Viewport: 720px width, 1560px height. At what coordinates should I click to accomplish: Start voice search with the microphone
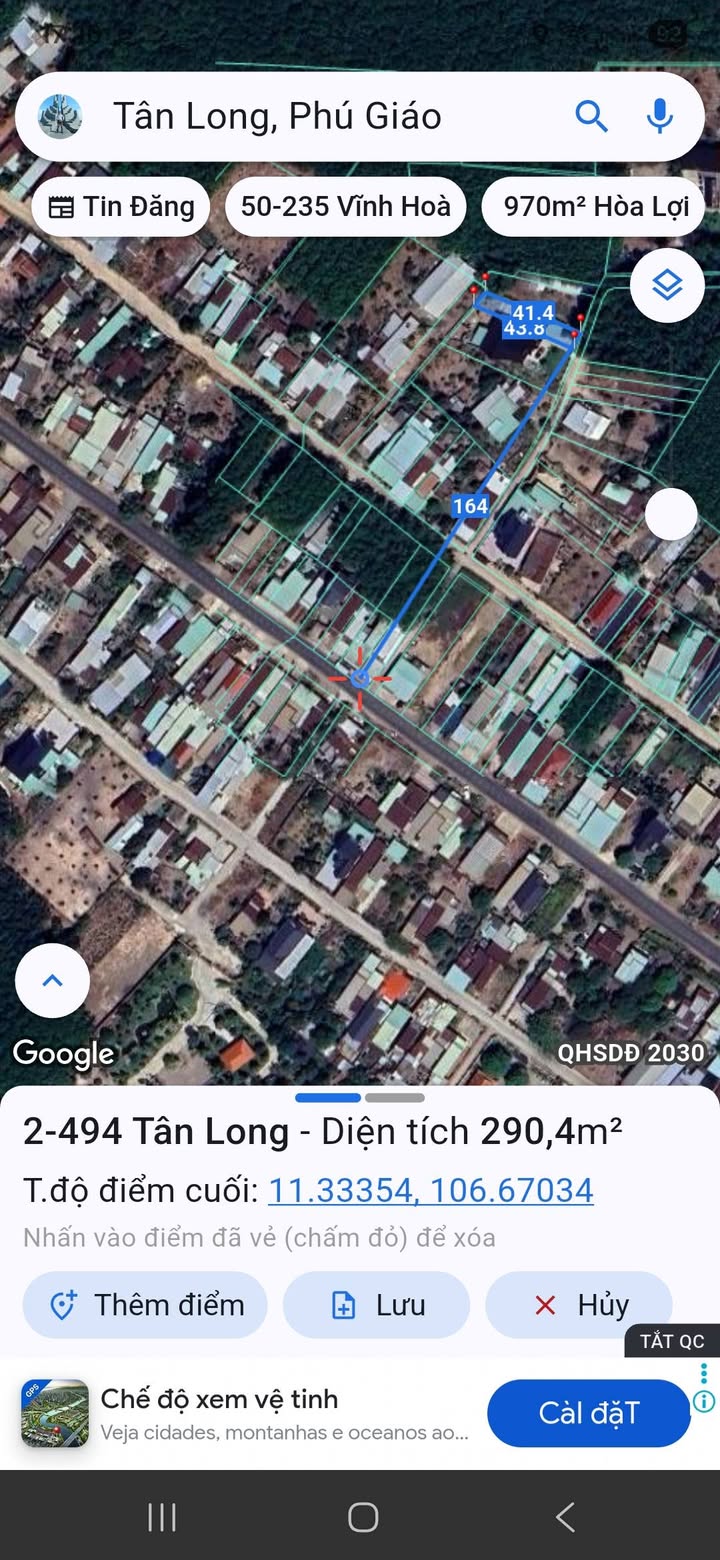(x=659, y=117)
